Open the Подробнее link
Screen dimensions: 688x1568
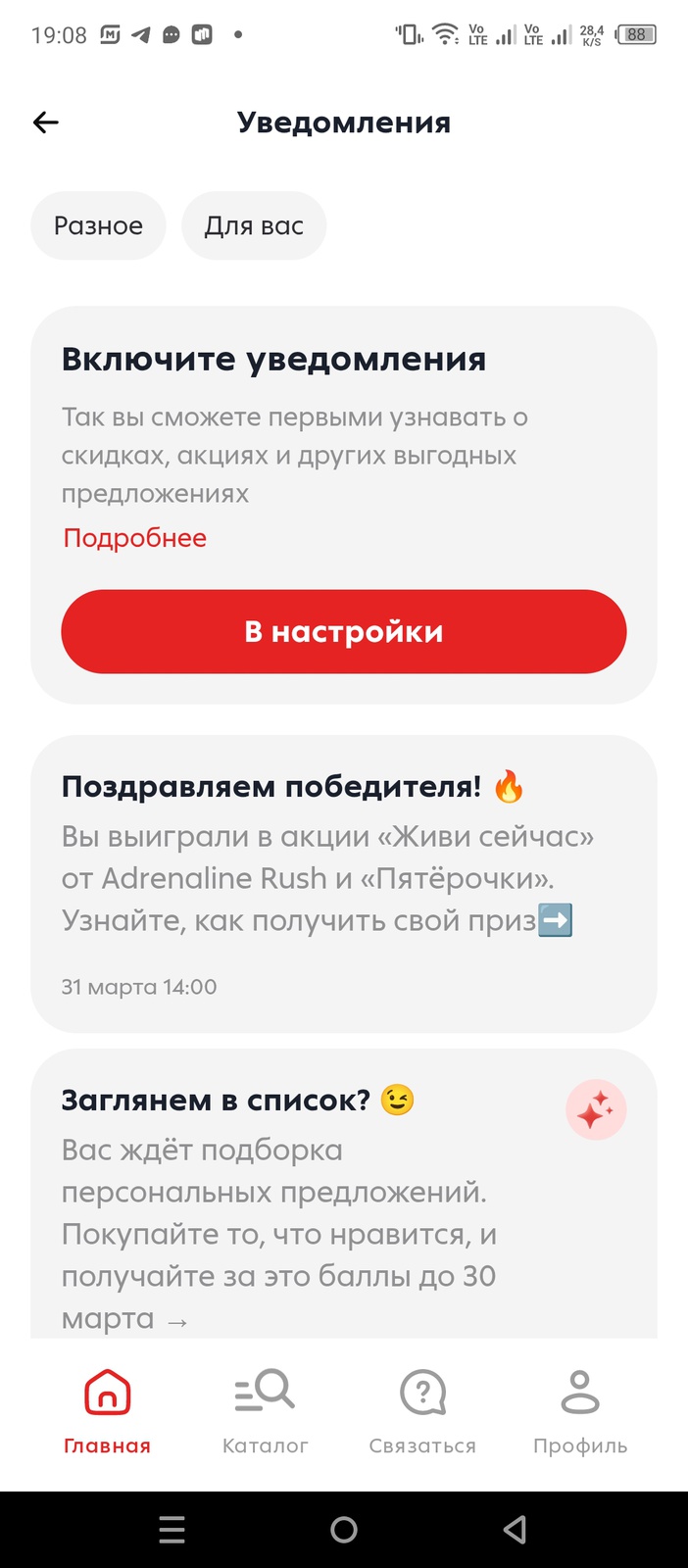coord(134,538)
